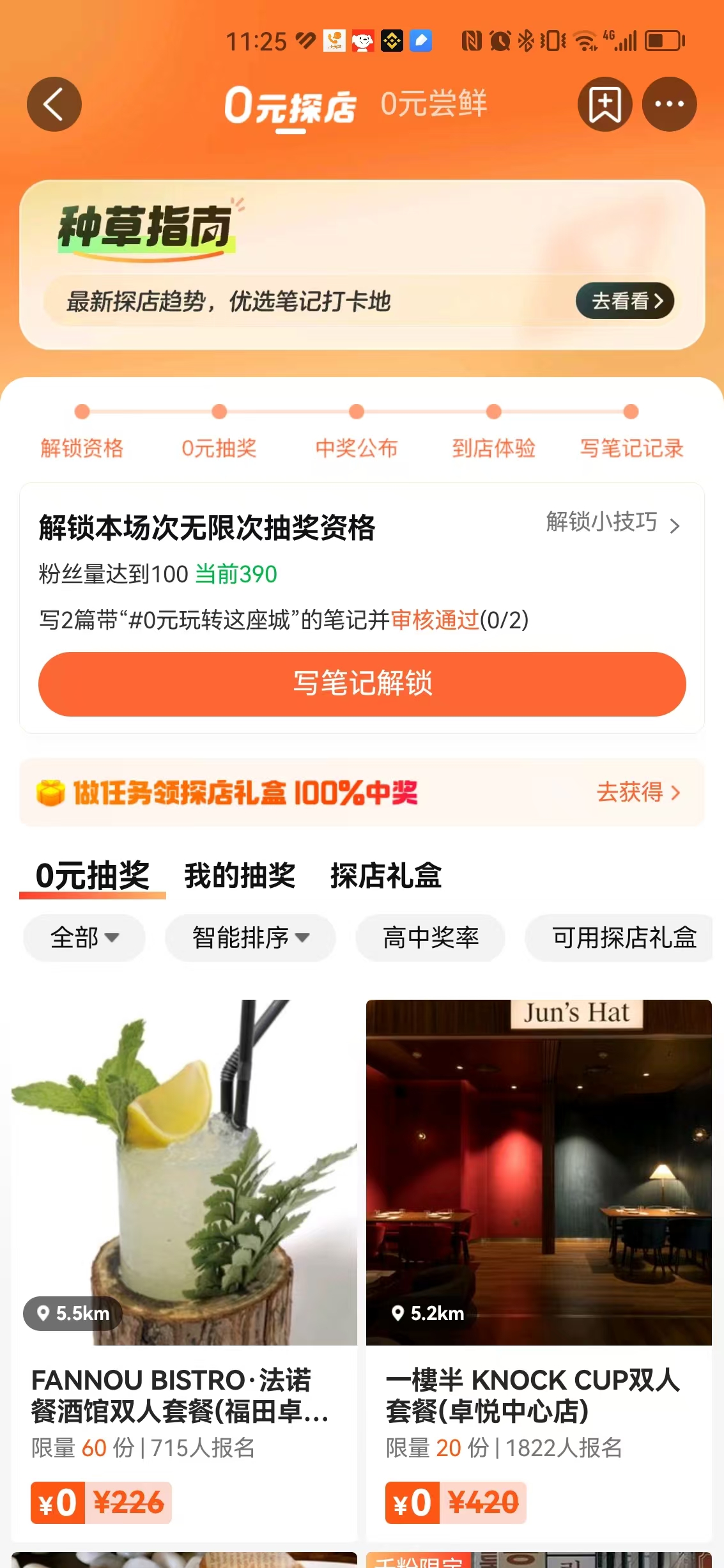724x1568 pixels.
Task: Open the 一樓半 KNOCK CUP双人套餐 card
Action: [539, 1266]
